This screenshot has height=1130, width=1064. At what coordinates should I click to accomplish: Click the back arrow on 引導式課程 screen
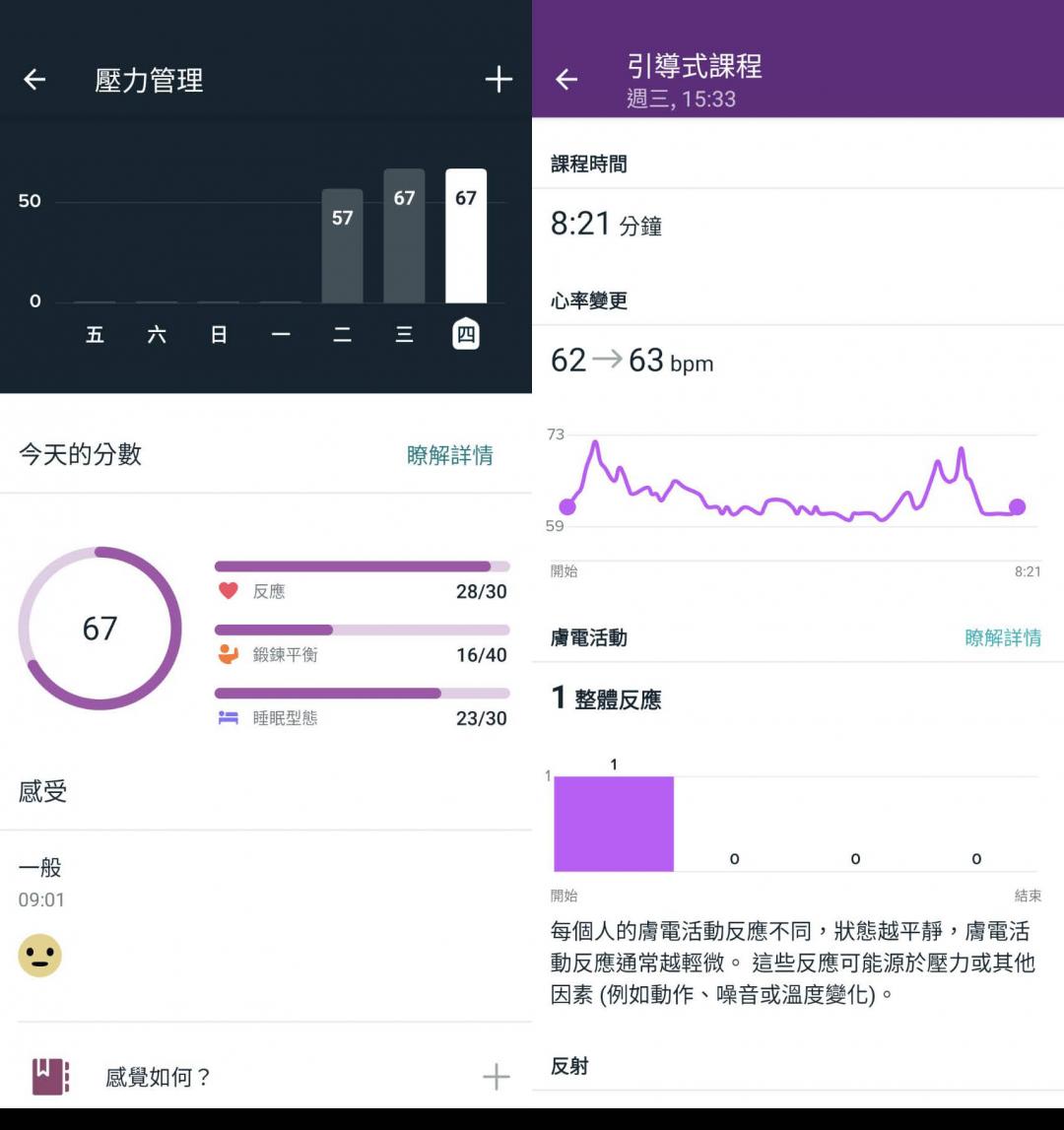point(567,80)
